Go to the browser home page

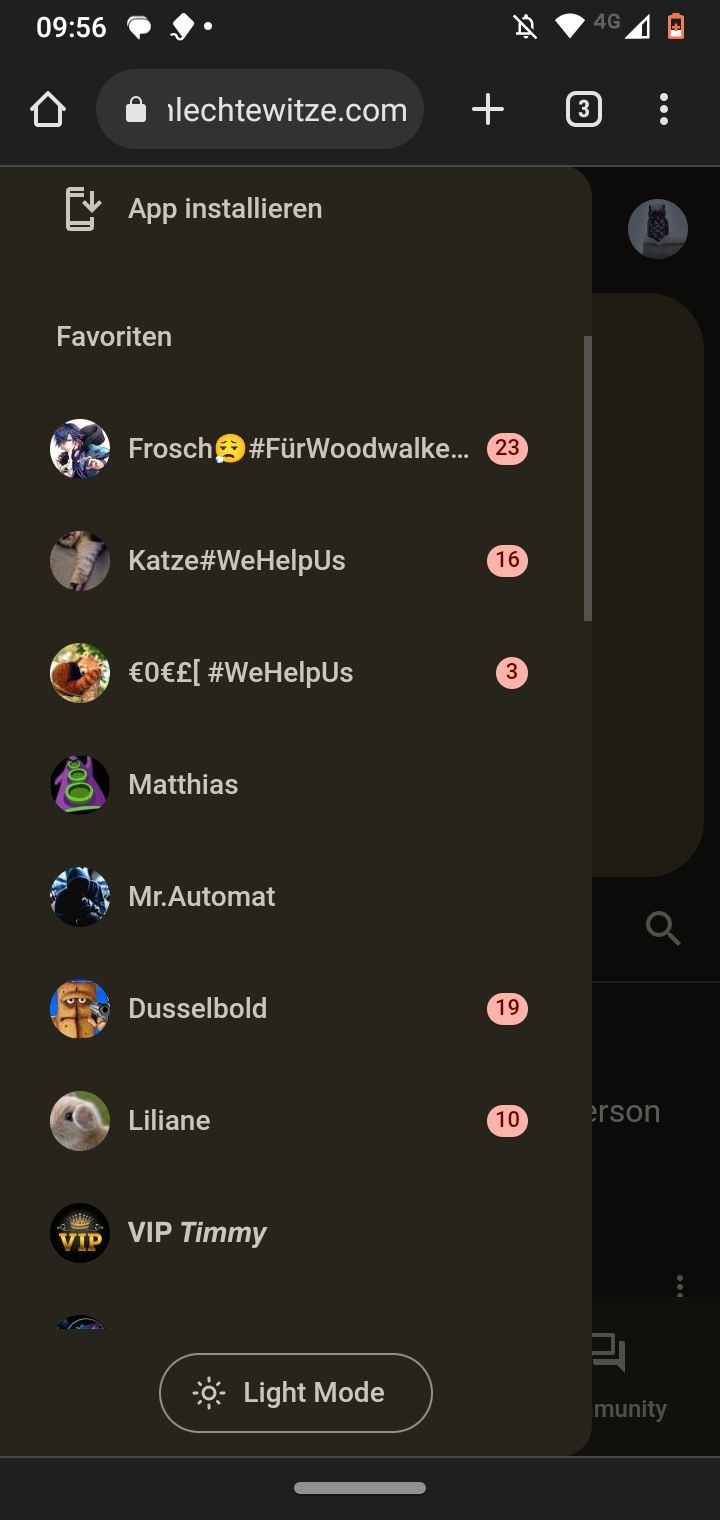coord(48,110)
